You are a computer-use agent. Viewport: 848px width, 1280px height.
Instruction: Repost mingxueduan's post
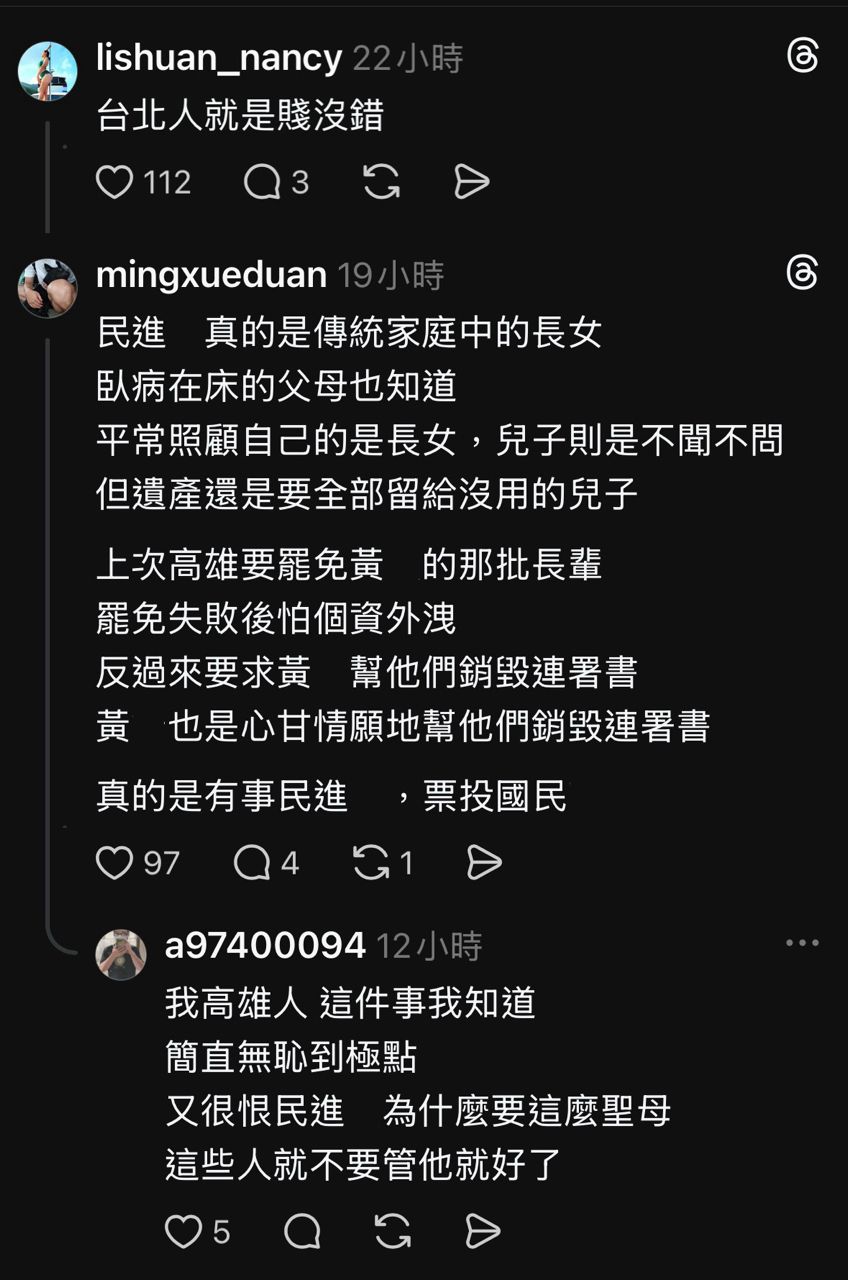point(371,863)
